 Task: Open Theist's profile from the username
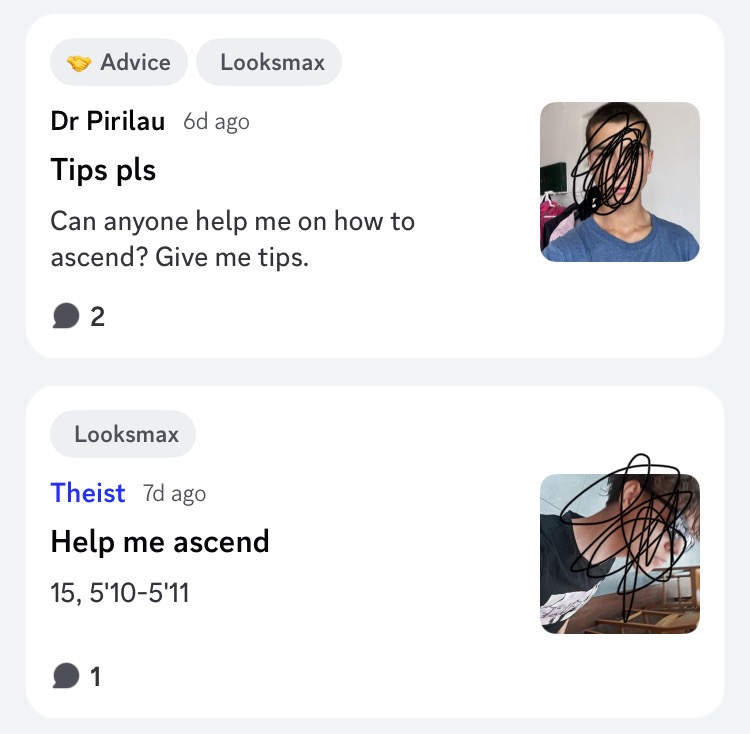pyautogui.click(x=88, y=493)
